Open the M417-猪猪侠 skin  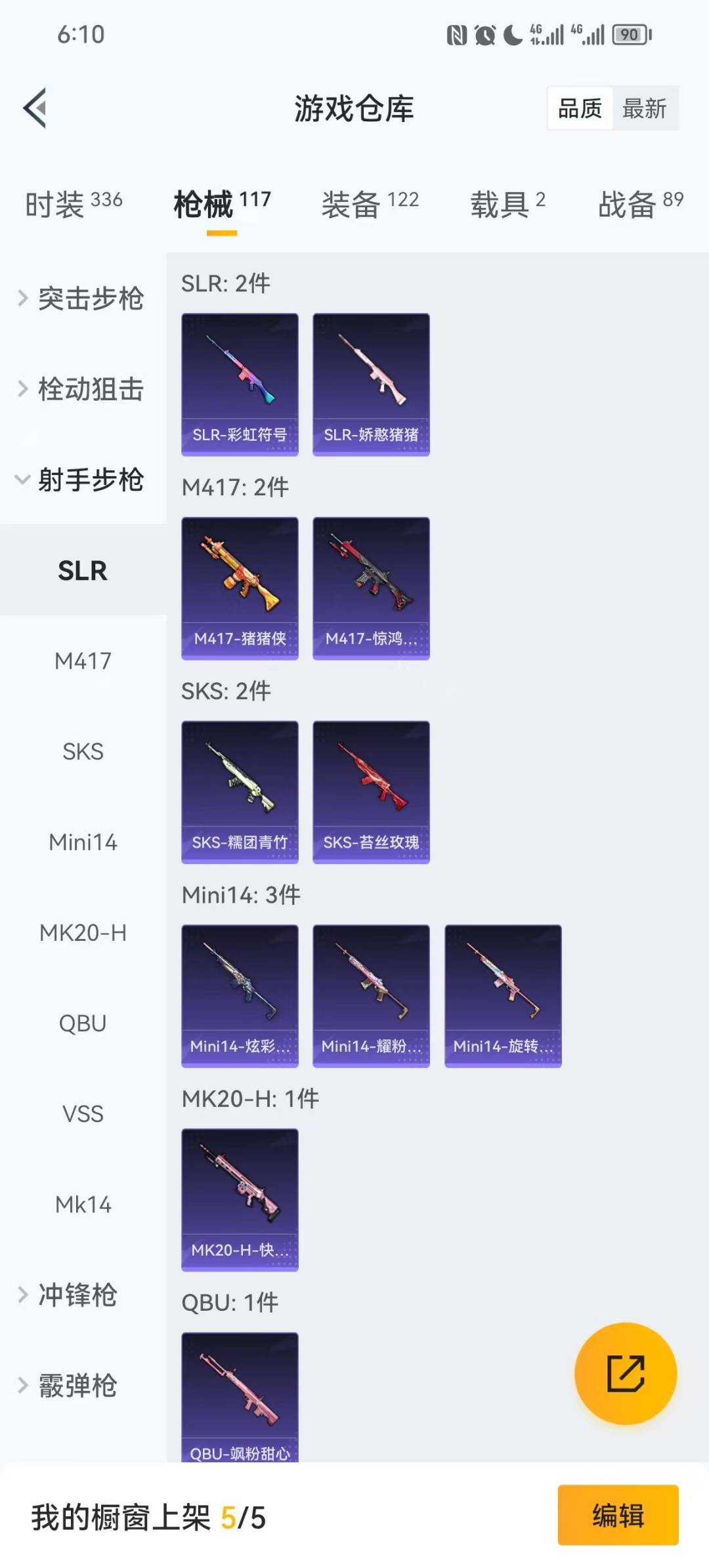point(240,588)
